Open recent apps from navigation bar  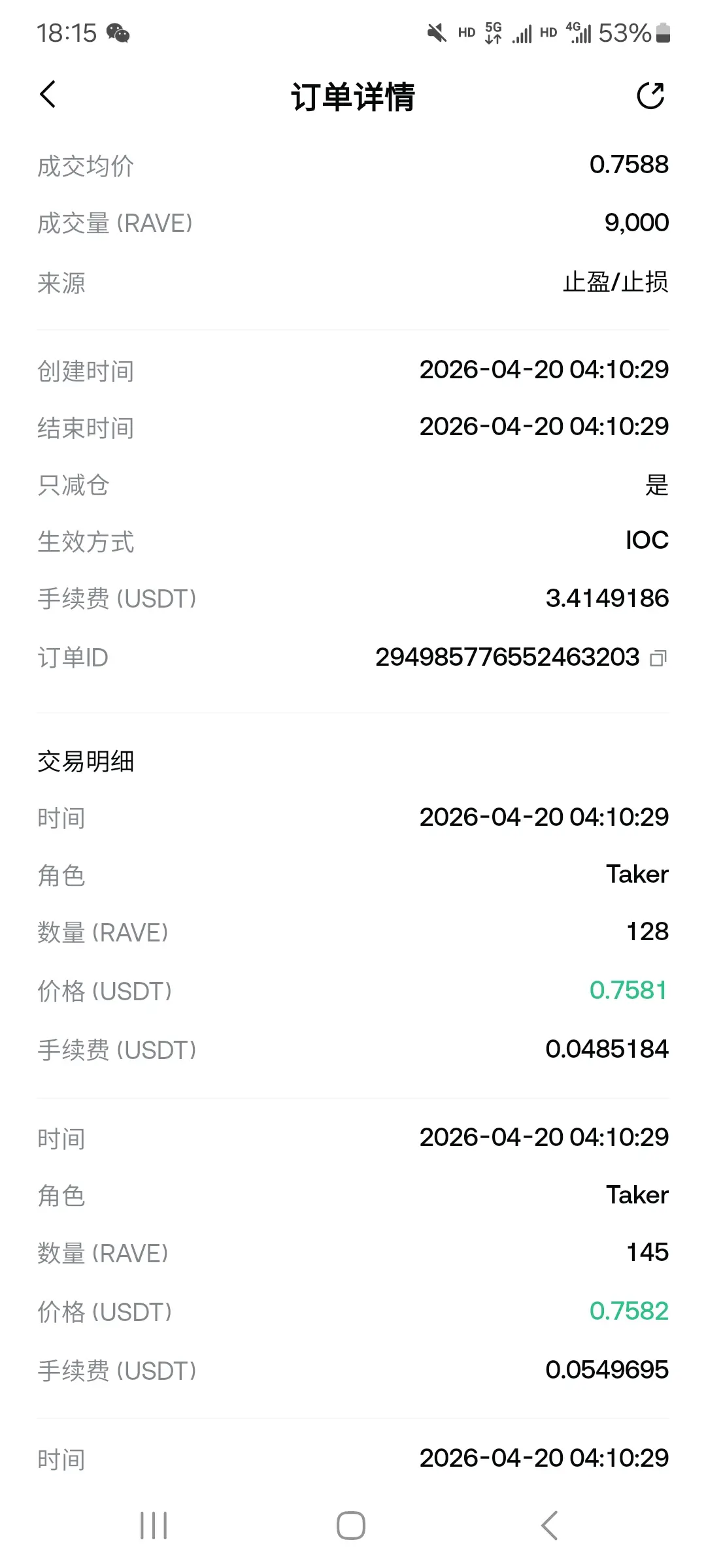154,1526
